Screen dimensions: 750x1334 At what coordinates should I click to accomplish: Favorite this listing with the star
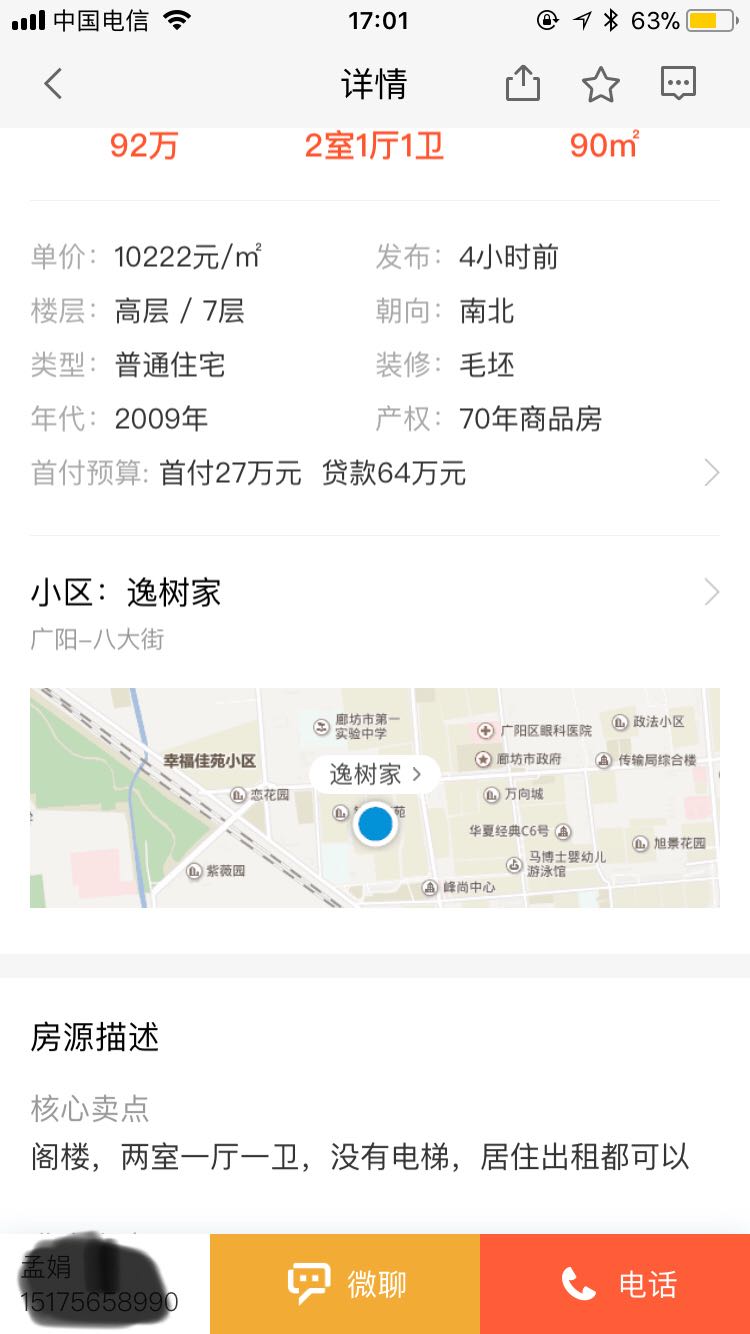(600, 85)
